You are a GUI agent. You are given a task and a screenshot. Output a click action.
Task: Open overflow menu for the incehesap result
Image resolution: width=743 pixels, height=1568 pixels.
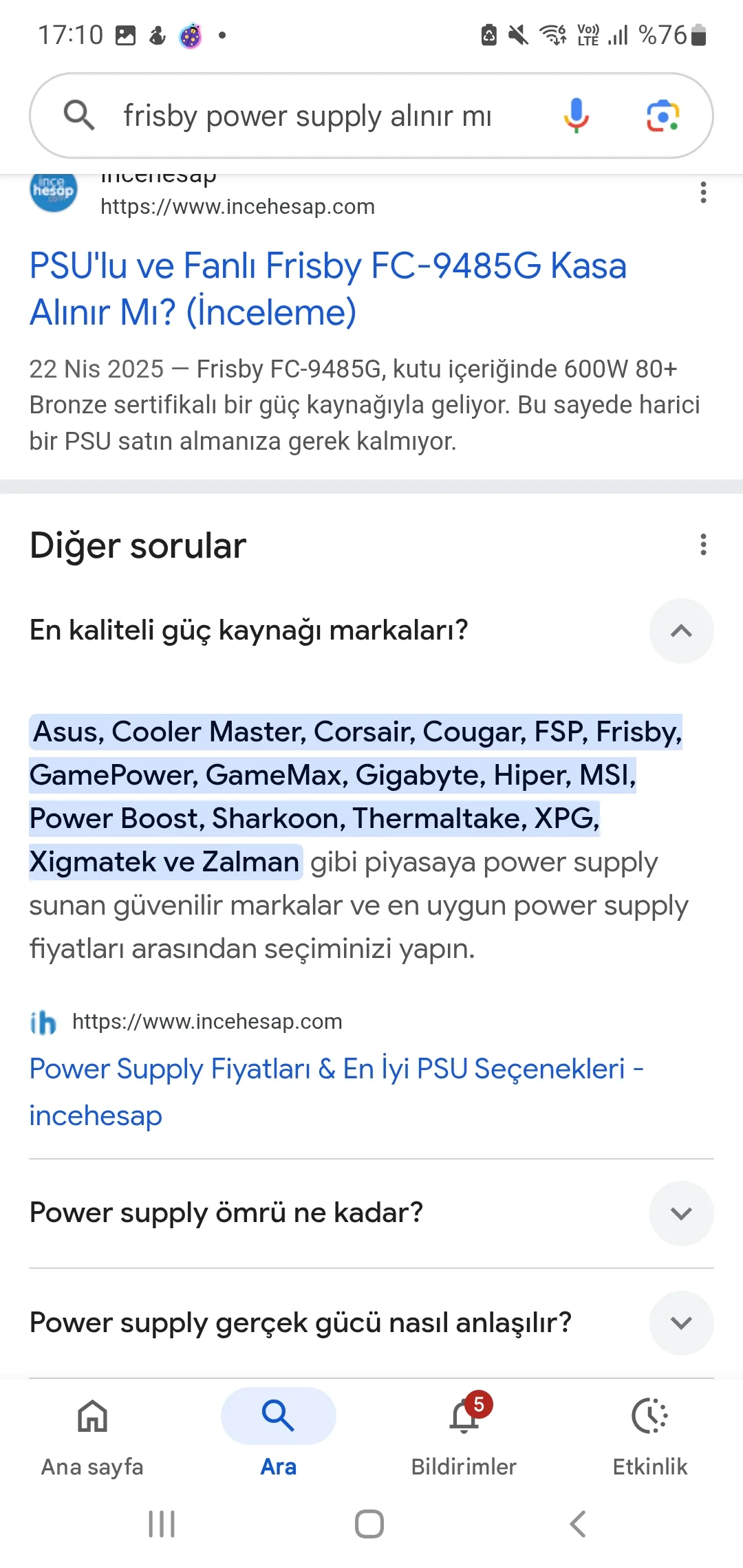703,193
